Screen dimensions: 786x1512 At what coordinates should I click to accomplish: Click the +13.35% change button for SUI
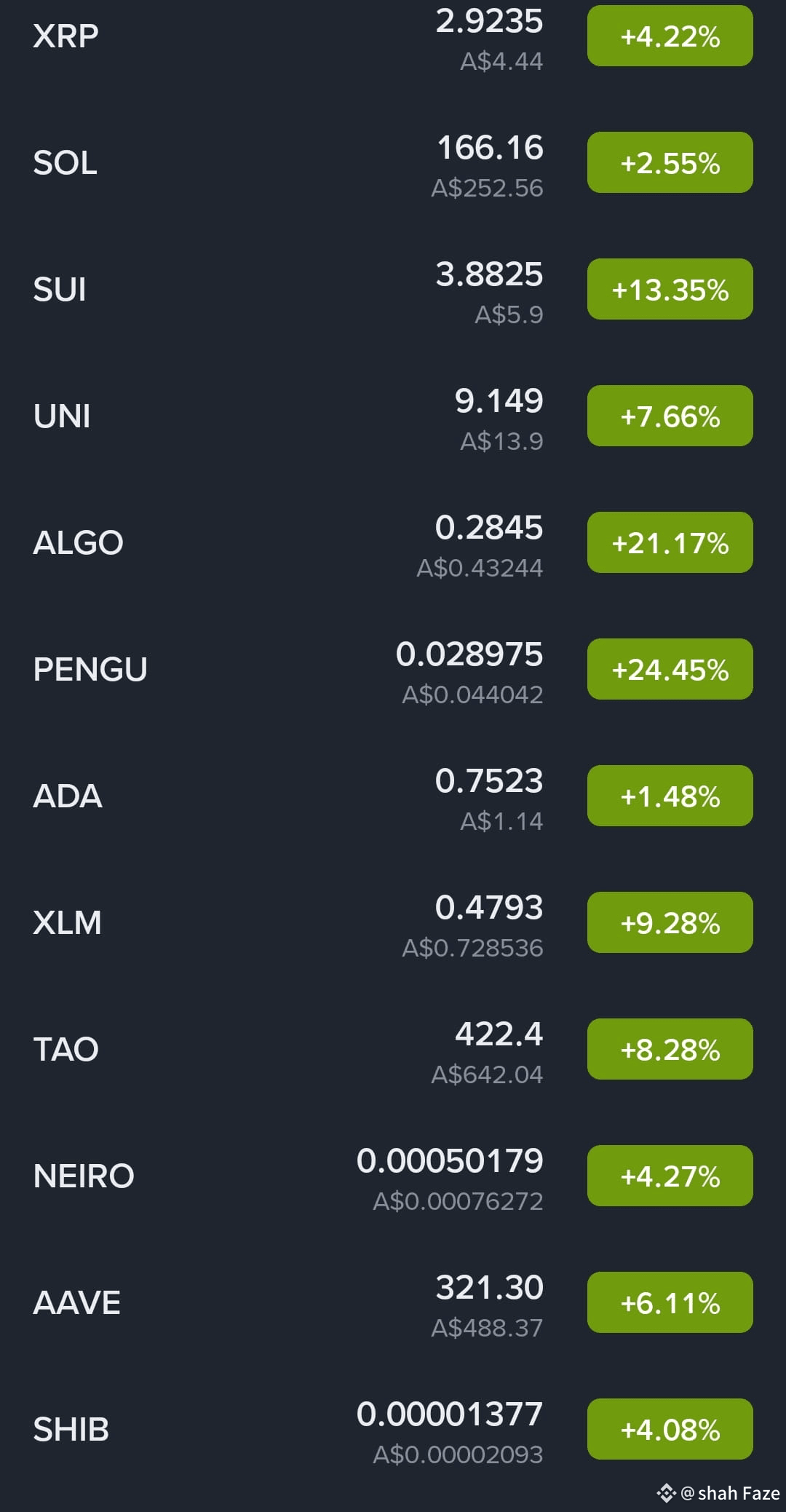pos(669,289)
